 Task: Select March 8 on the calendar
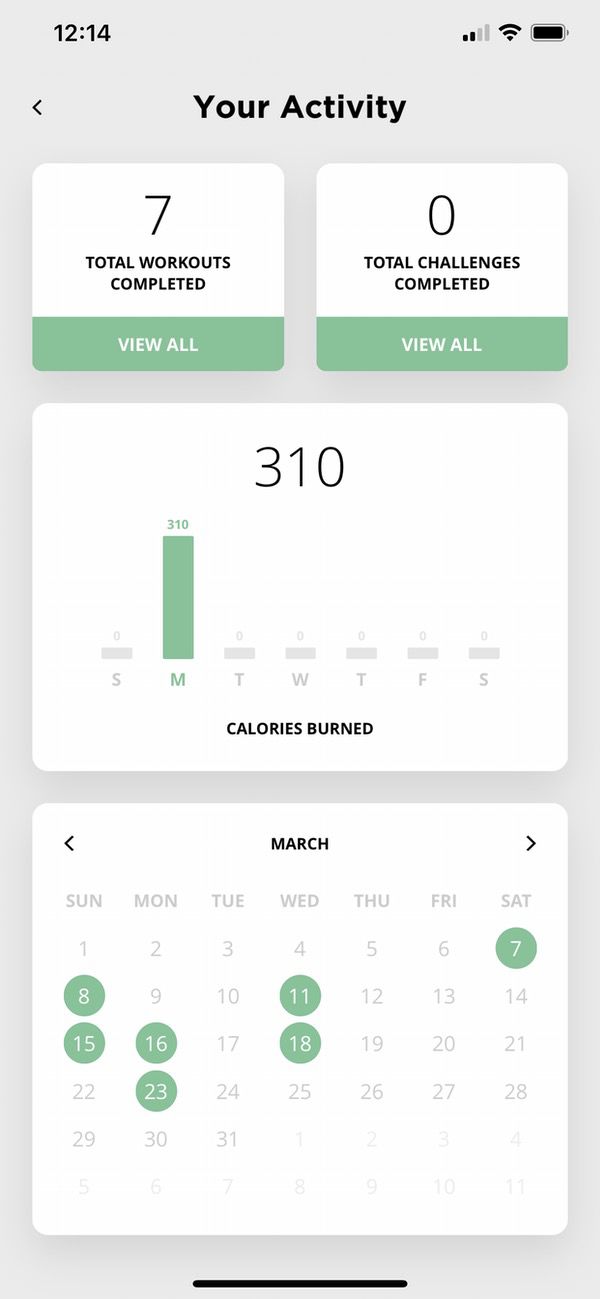click(84, 996)
